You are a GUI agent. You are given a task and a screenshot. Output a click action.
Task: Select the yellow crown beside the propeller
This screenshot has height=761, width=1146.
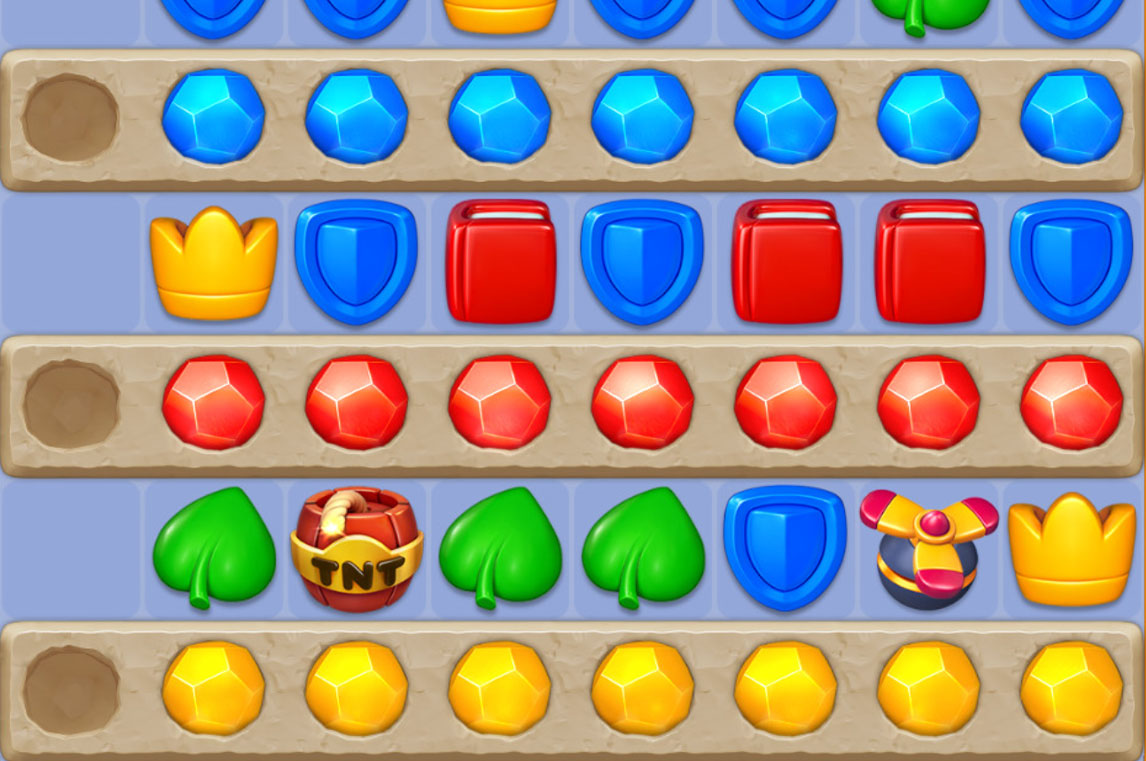(1071, 548)
